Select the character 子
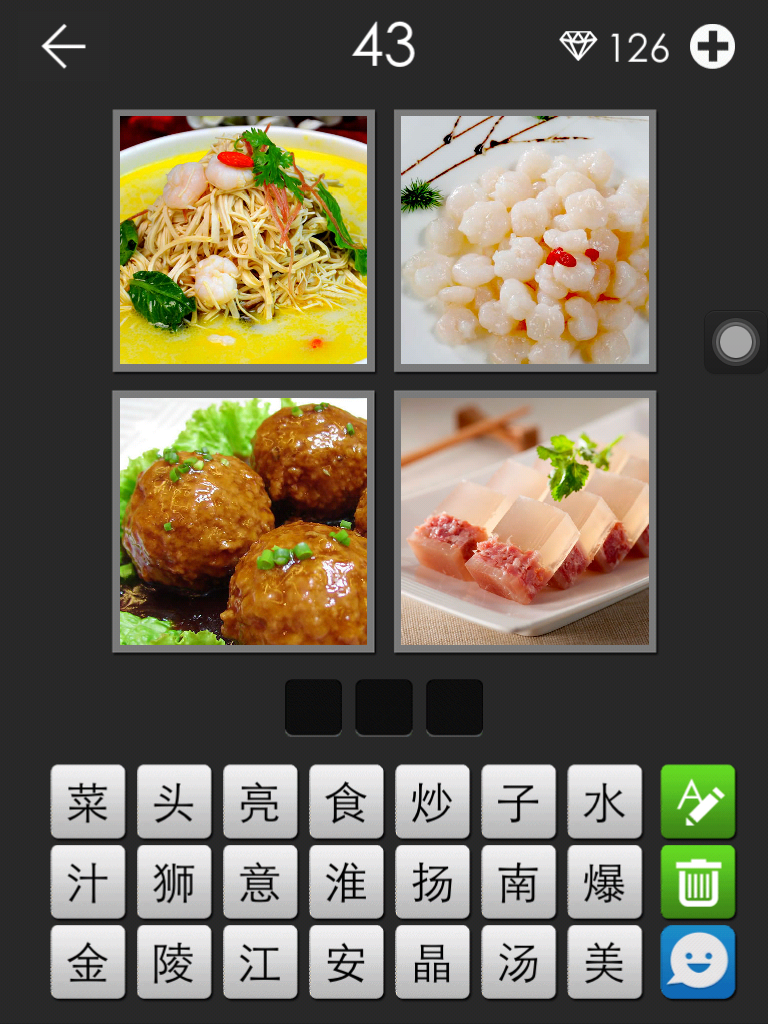This screenshot has width=768, height=1024. pos(518,802)
